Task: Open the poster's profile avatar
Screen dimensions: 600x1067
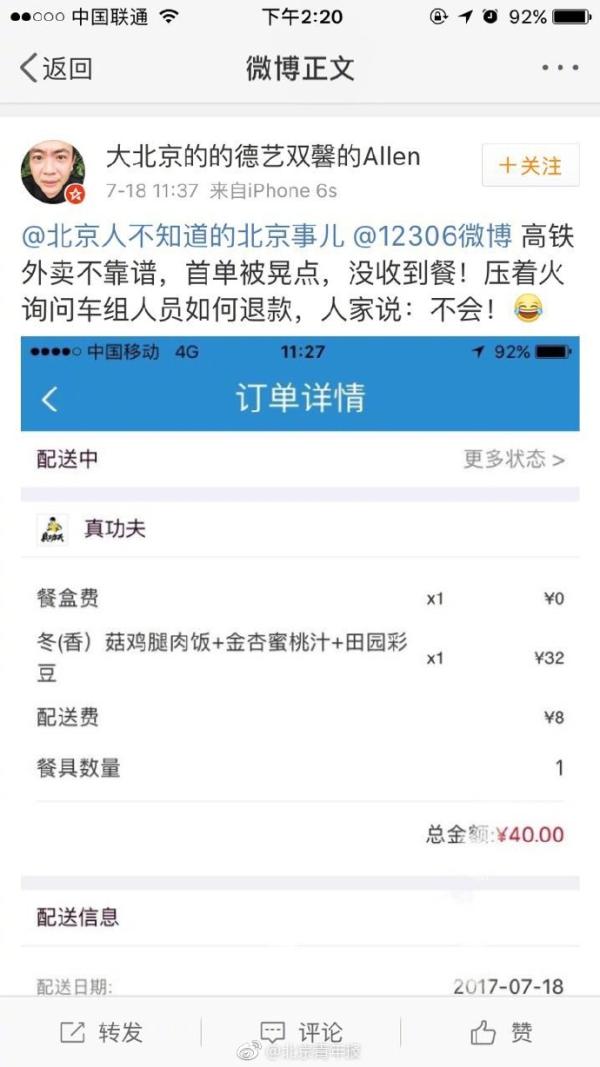Action: [52, 172]
